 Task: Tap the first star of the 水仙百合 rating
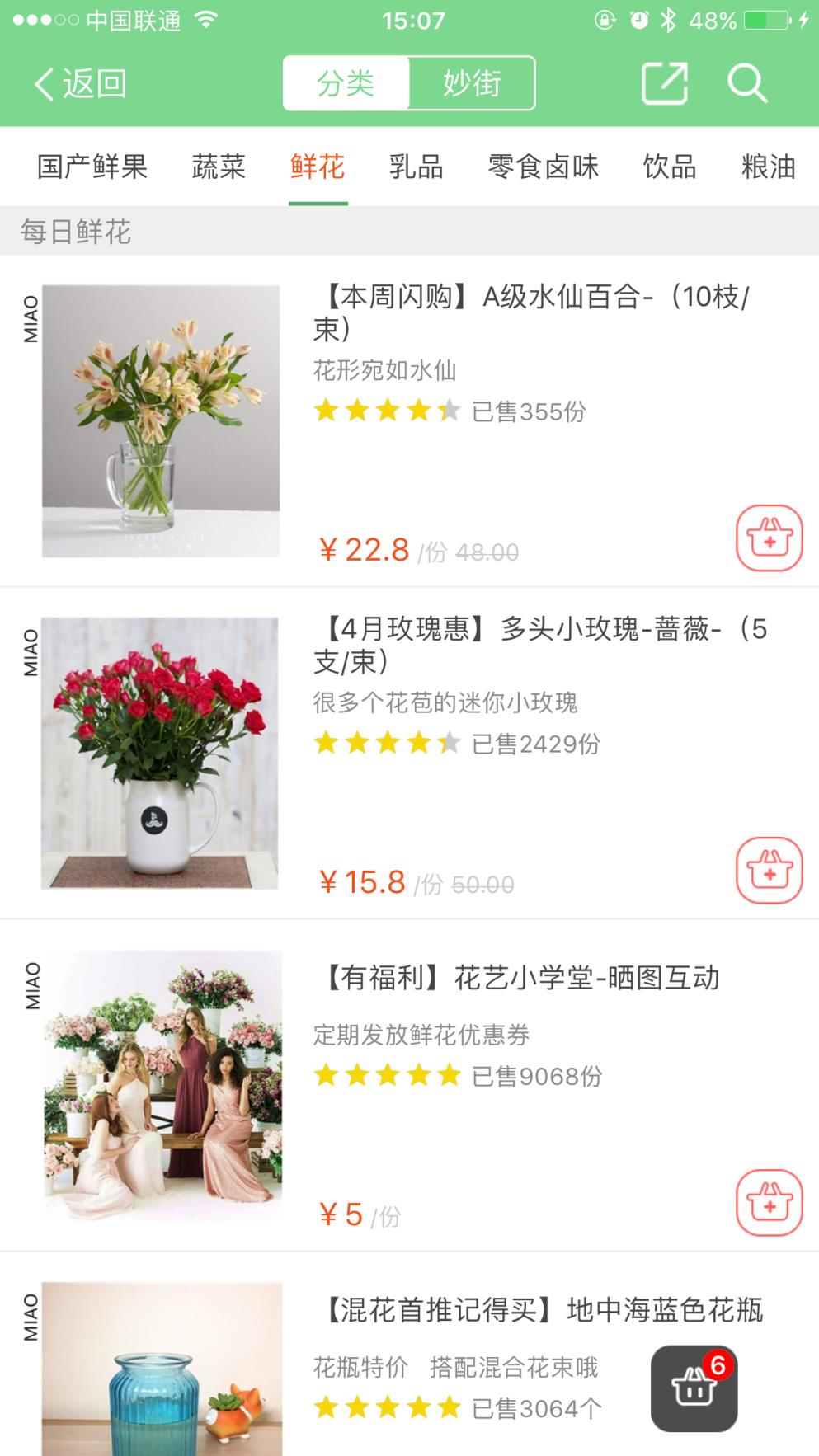coord(329,410)
